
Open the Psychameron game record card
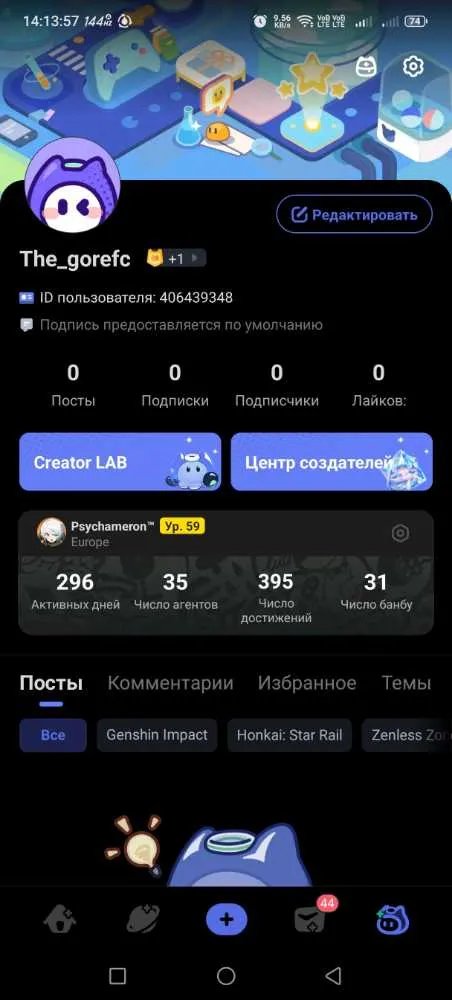(226, 572)
